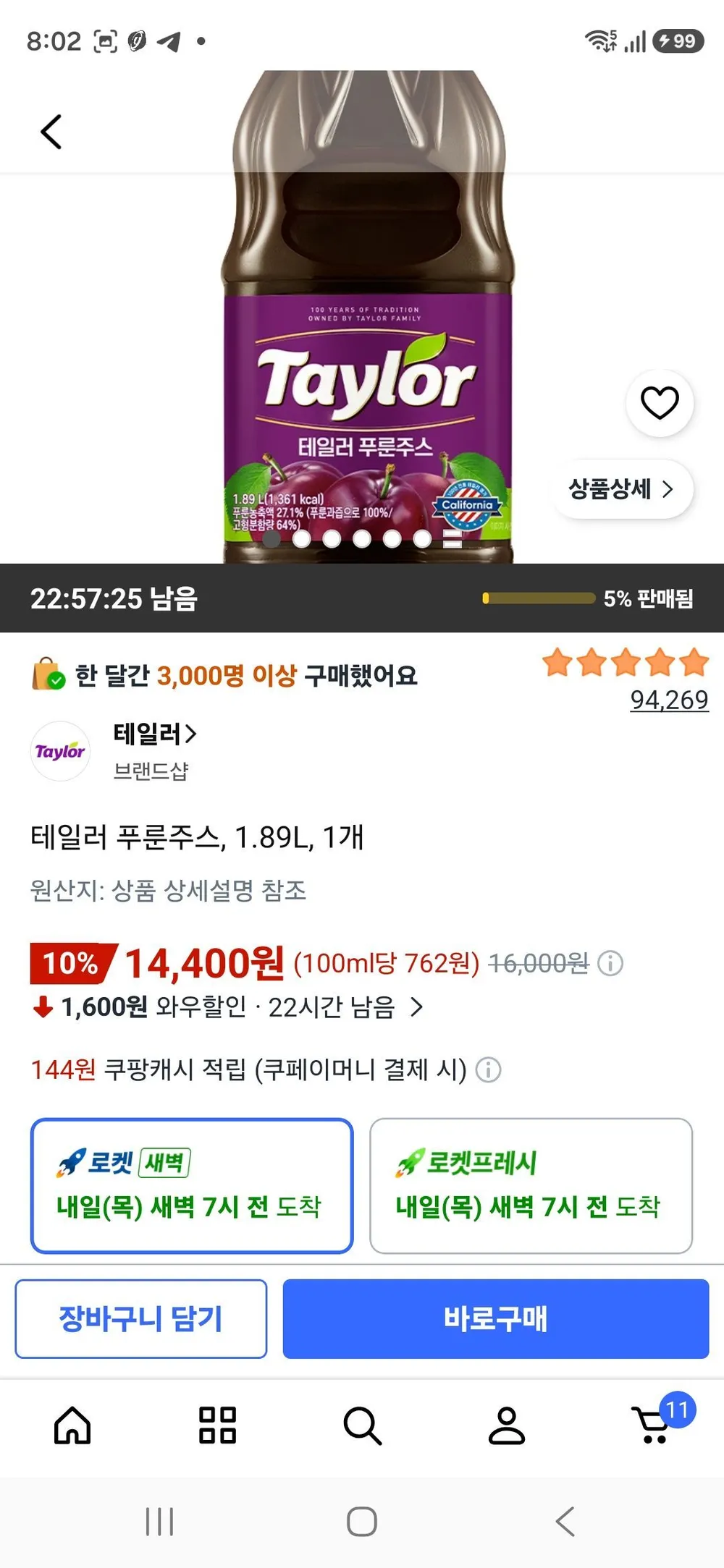The width and height of the screenshot is (724, 1568).
Task: Tap 장바구니 담기 to add to cart
Action: click(141, 1318)
